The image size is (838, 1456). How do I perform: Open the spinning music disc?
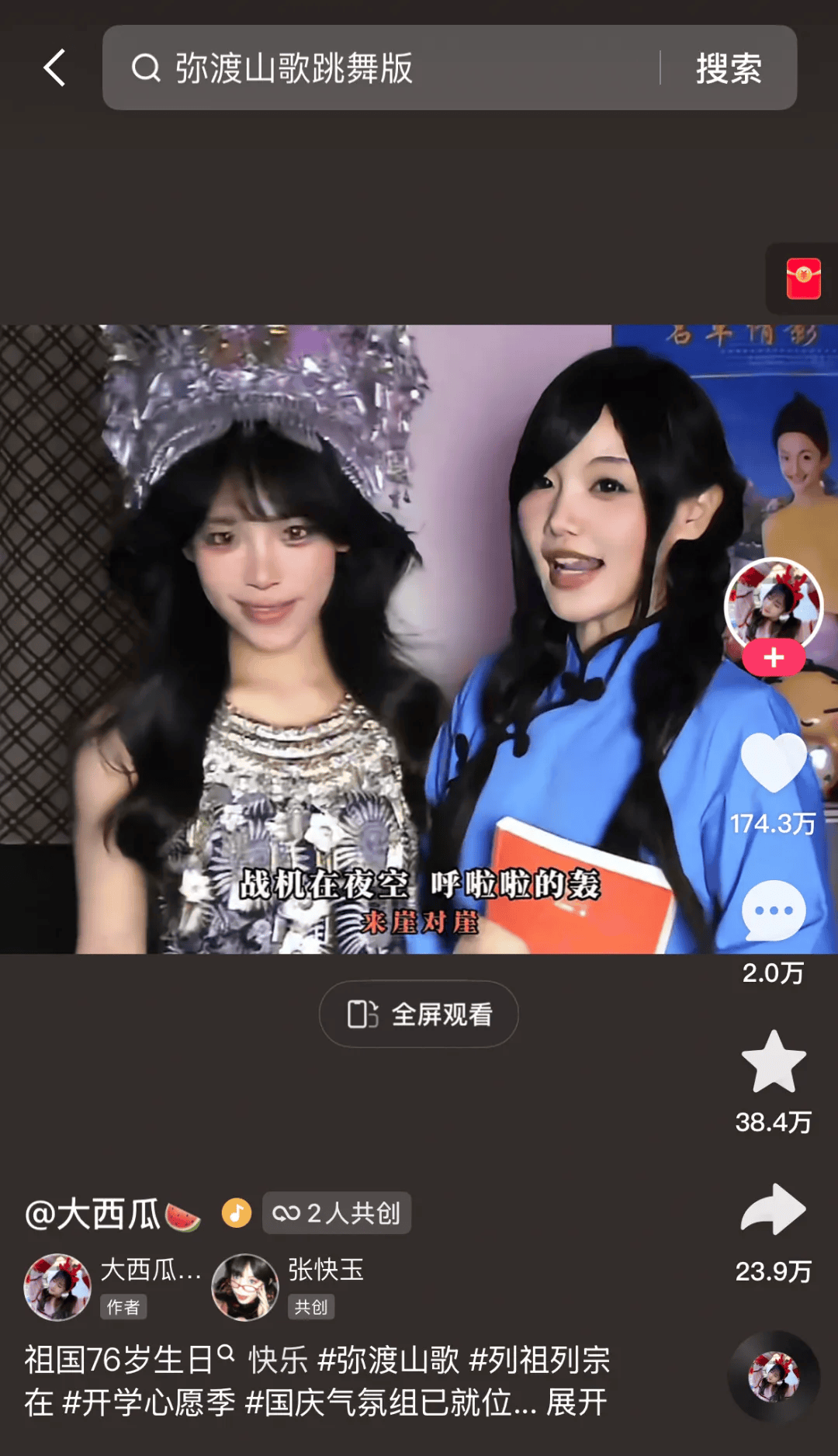(774, 1377)
